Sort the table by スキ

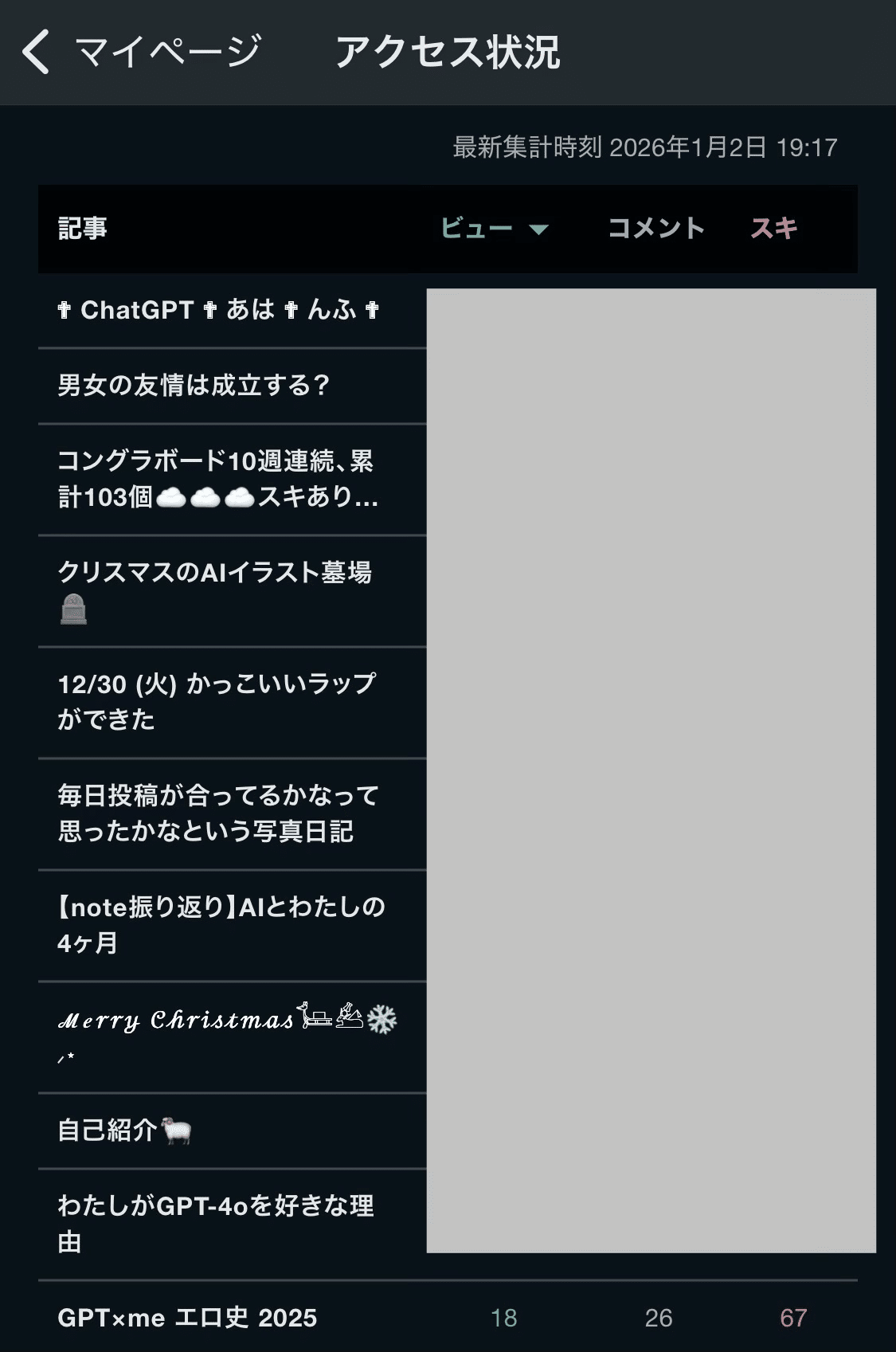773,229
